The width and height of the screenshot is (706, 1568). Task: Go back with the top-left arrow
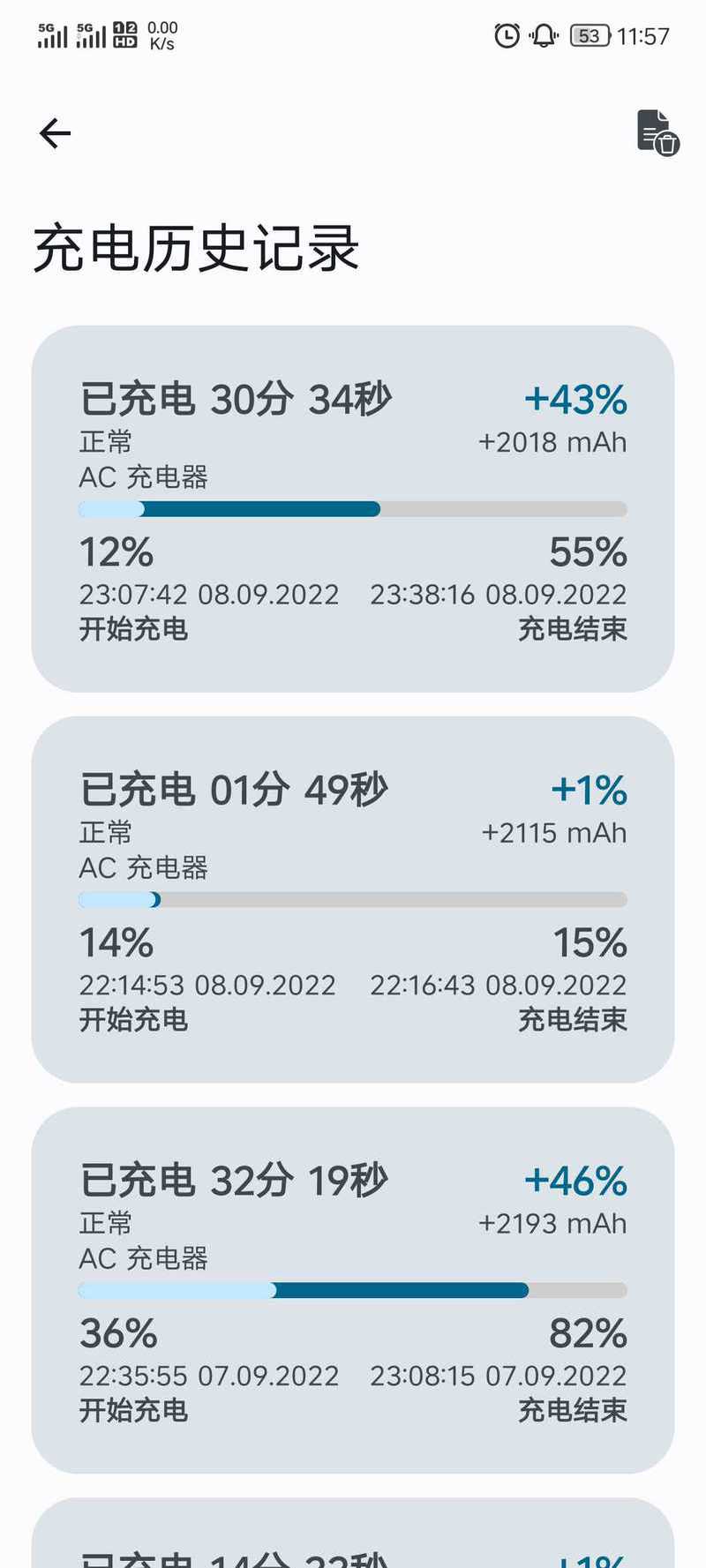[x=55, y=133]
